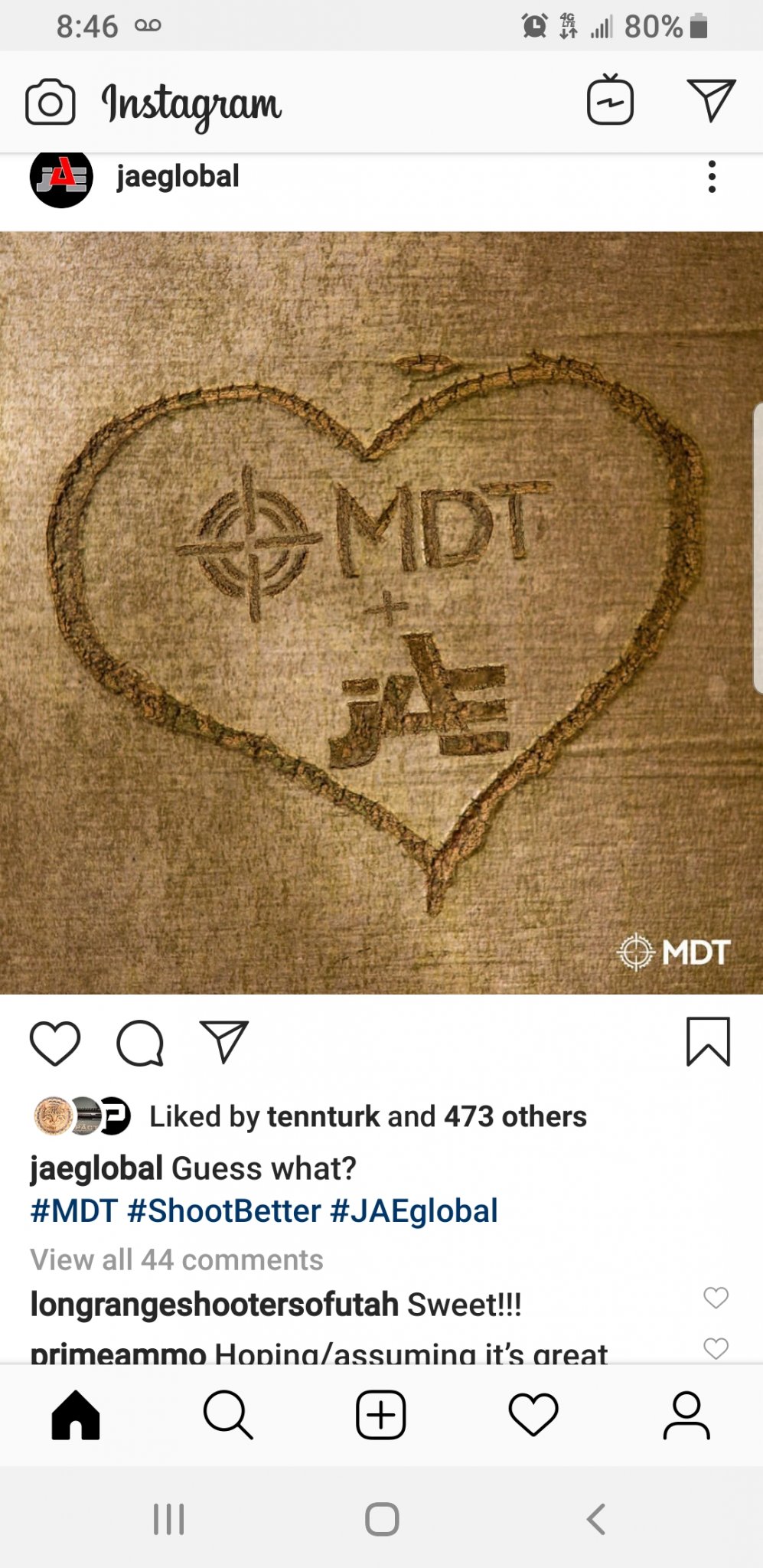Open the Activity heart tab

[533, 1414]
